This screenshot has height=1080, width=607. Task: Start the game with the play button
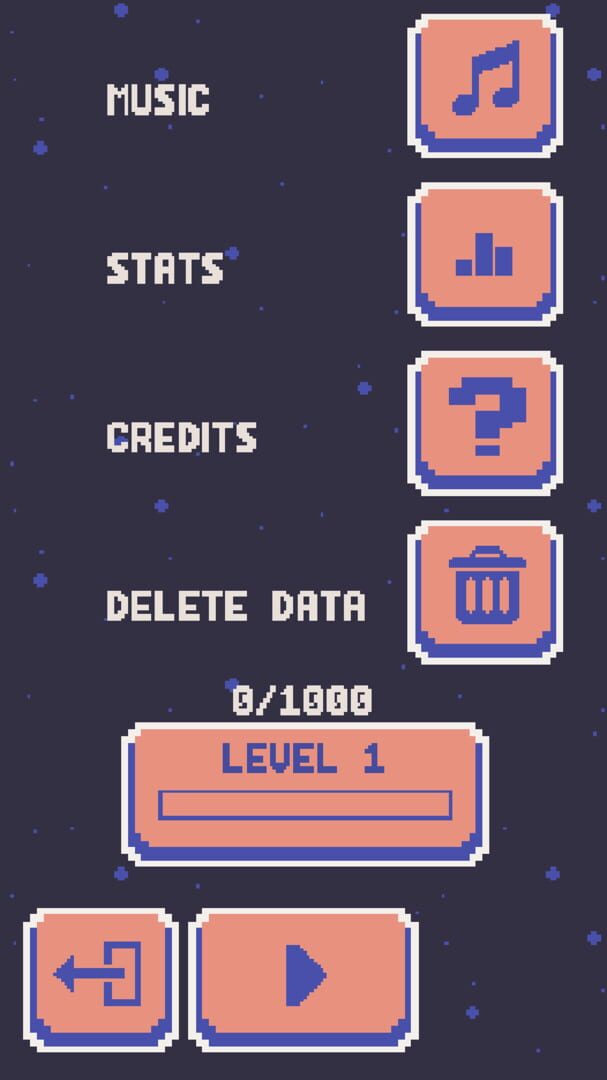click(303, 979)
